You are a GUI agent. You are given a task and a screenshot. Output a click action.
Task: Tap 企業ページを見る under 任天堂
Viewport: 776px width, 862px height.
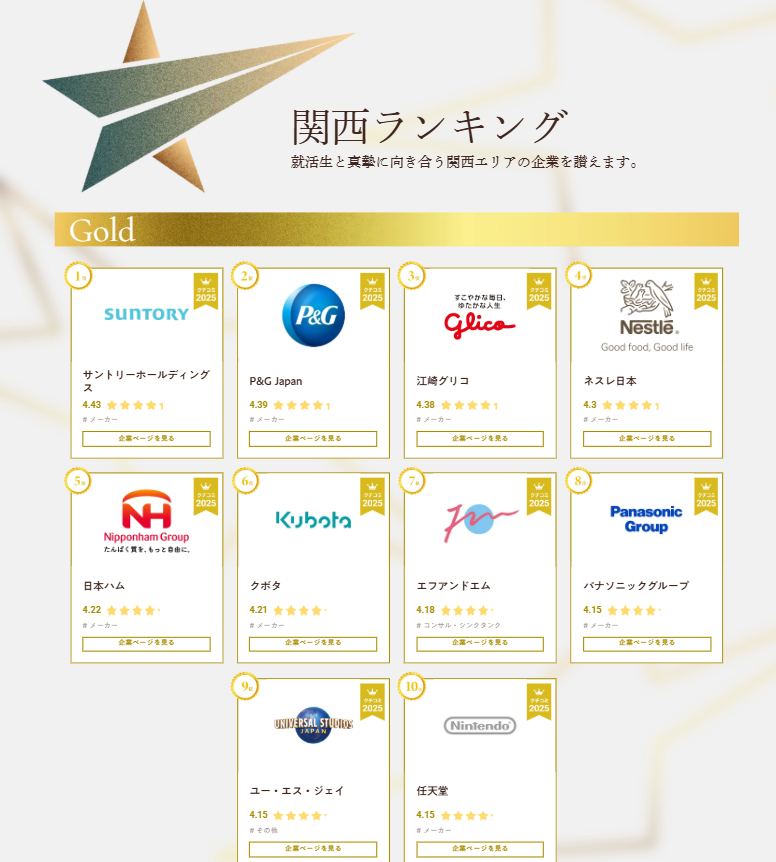point(480,849)
